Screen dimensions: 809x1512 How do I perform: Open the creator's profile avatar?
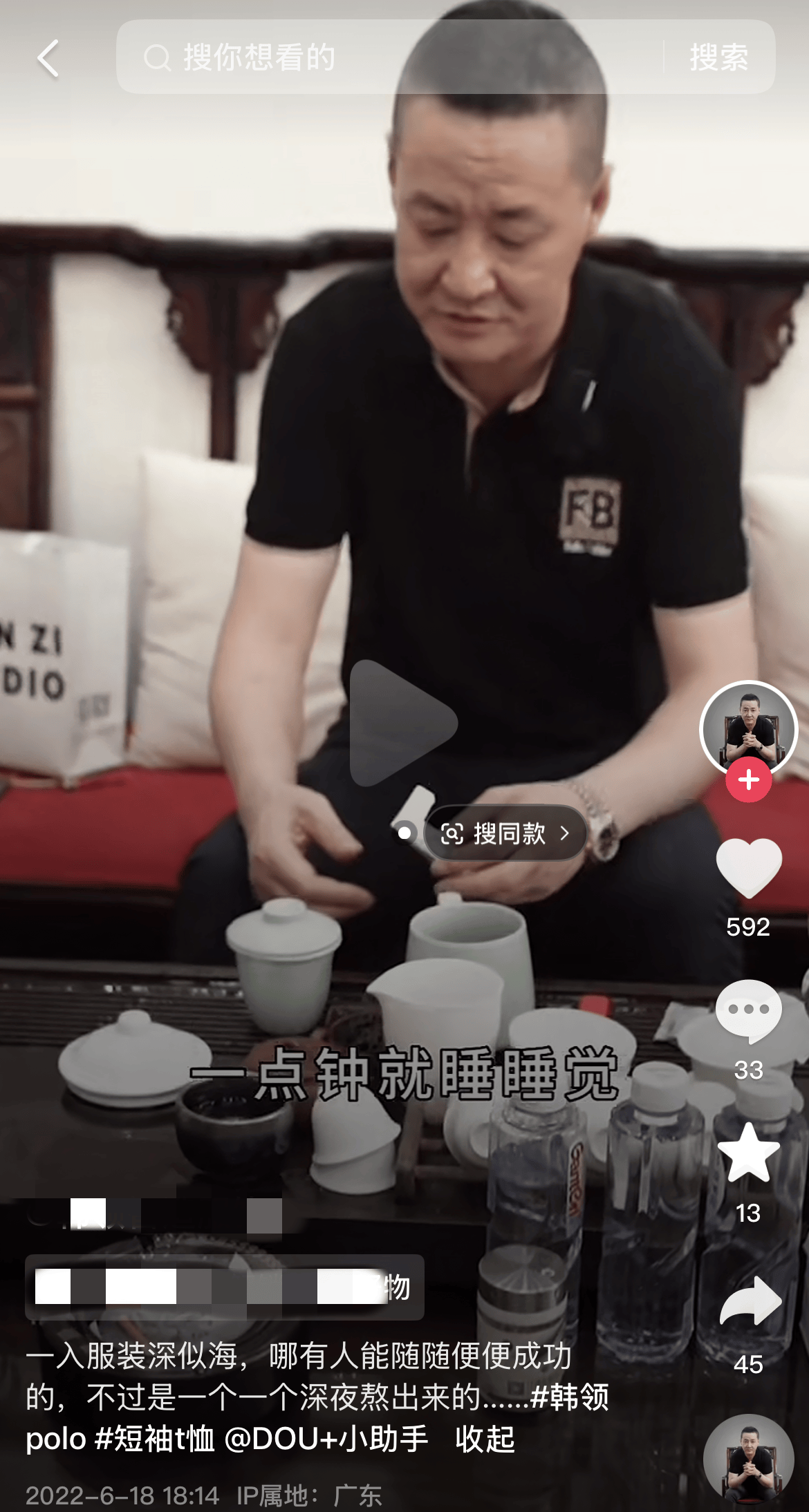[x=749, y=728]
